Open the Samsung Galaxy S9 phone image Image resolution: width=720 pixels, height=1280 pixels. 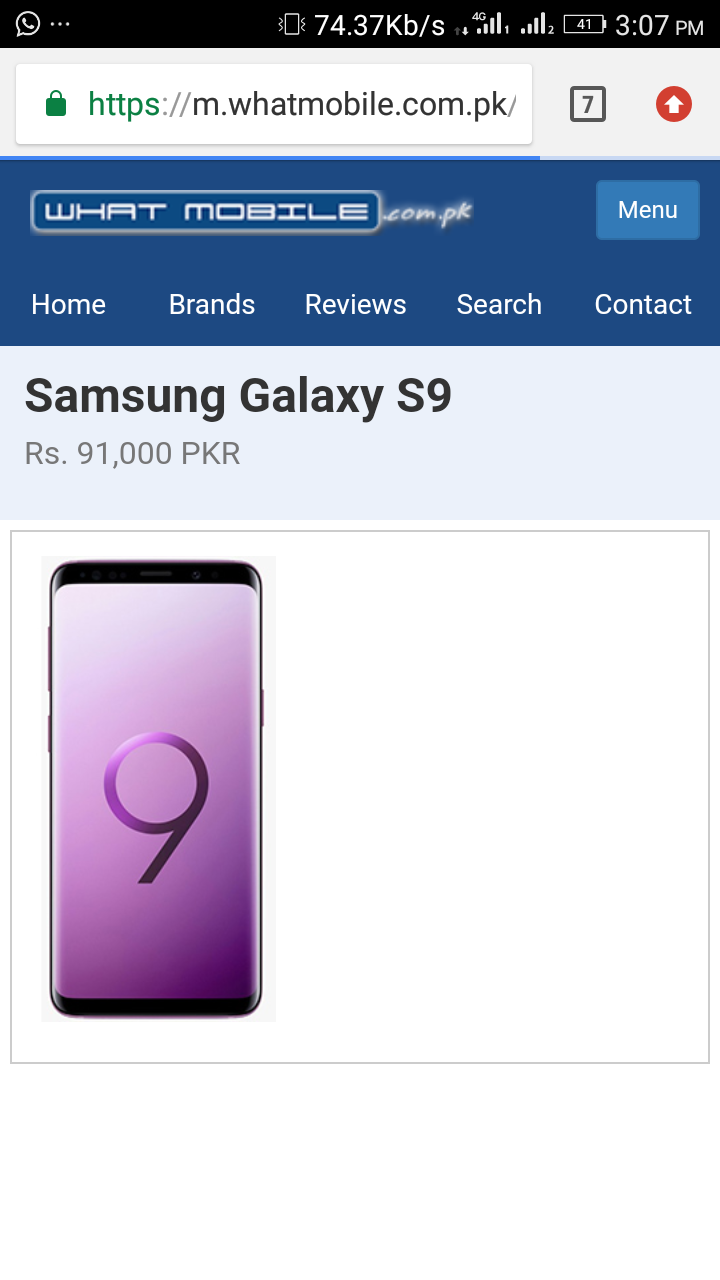tap(158, 789)
